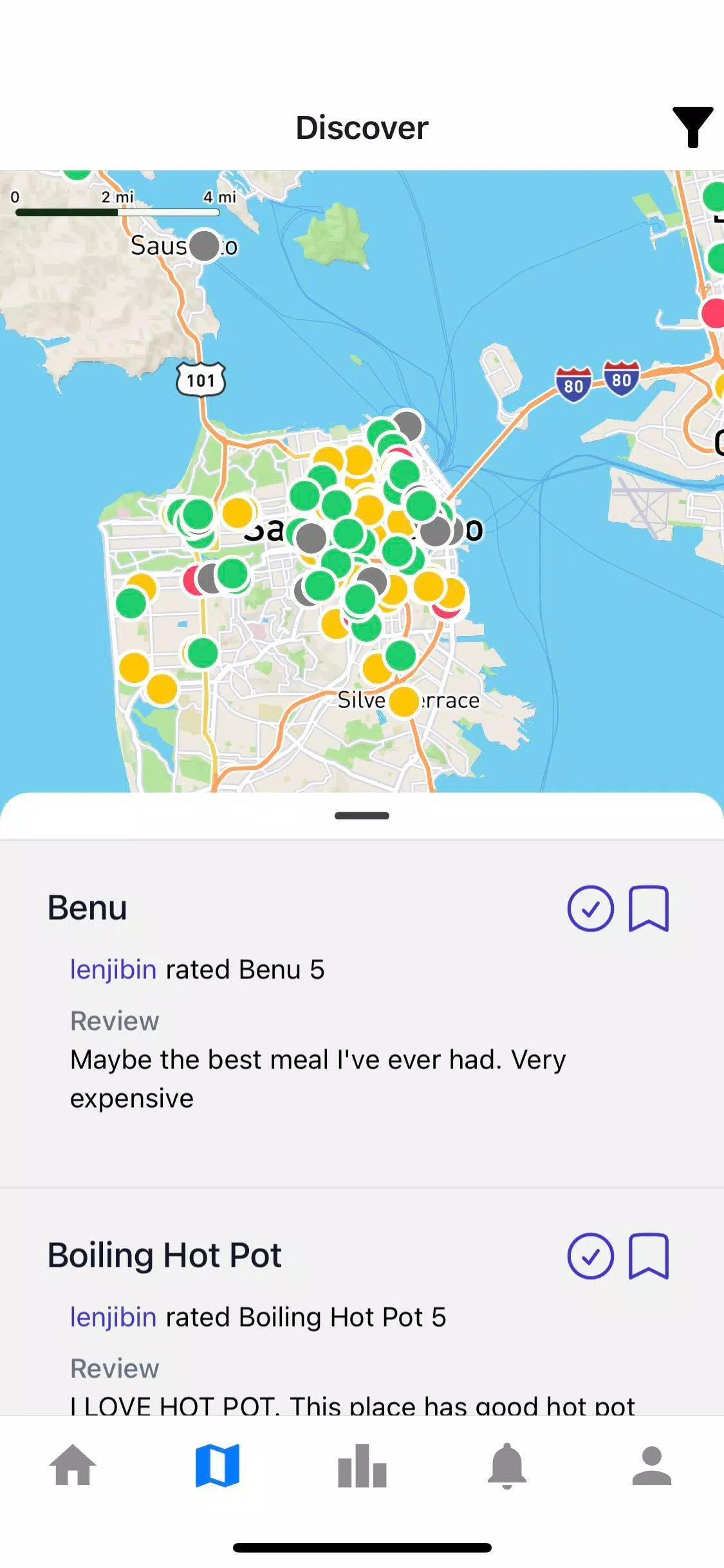This screenshot has width=724, height=1568.
Task: Bookmark Boiling Hot Pot
Action: point(648,1256)
